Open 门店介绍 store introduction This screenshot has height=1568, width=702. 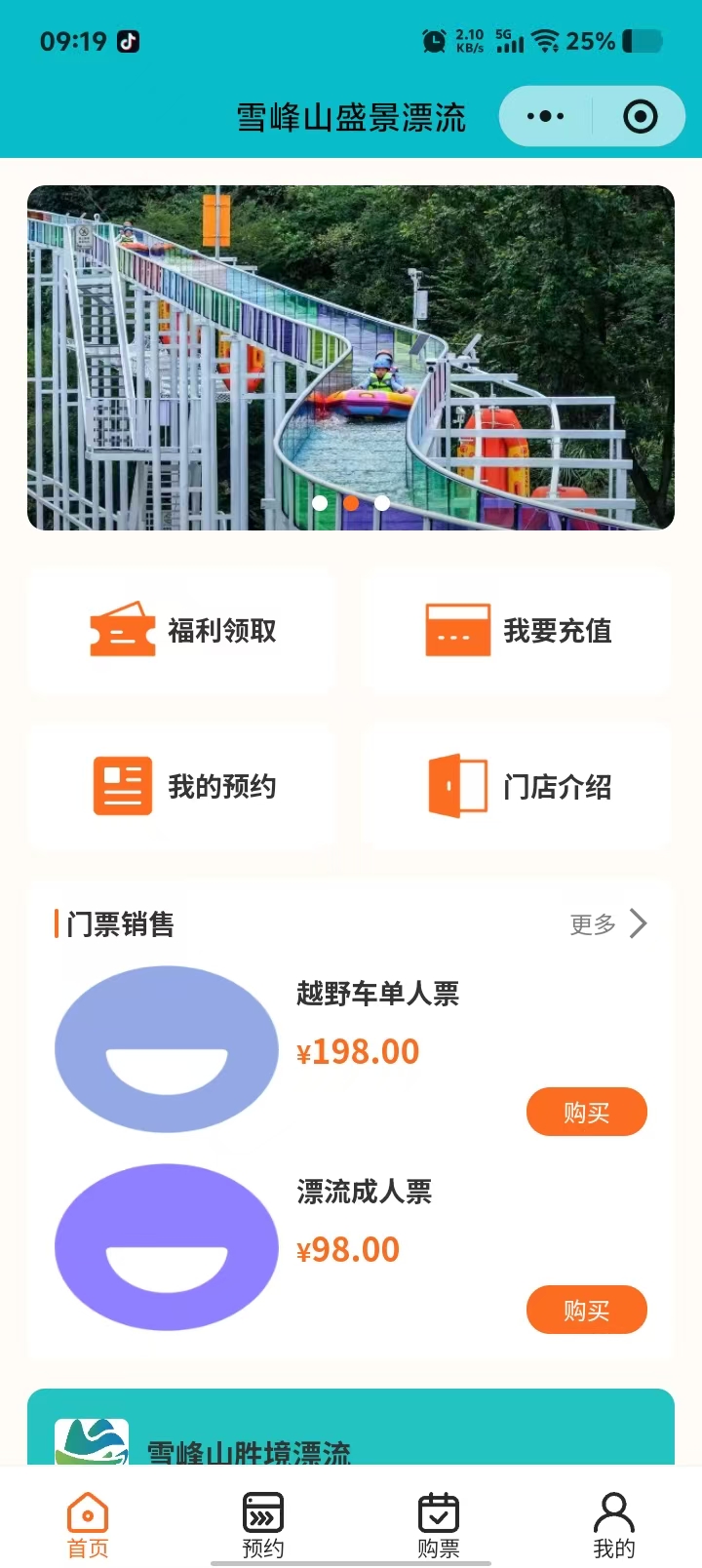[x=518, y=786]
